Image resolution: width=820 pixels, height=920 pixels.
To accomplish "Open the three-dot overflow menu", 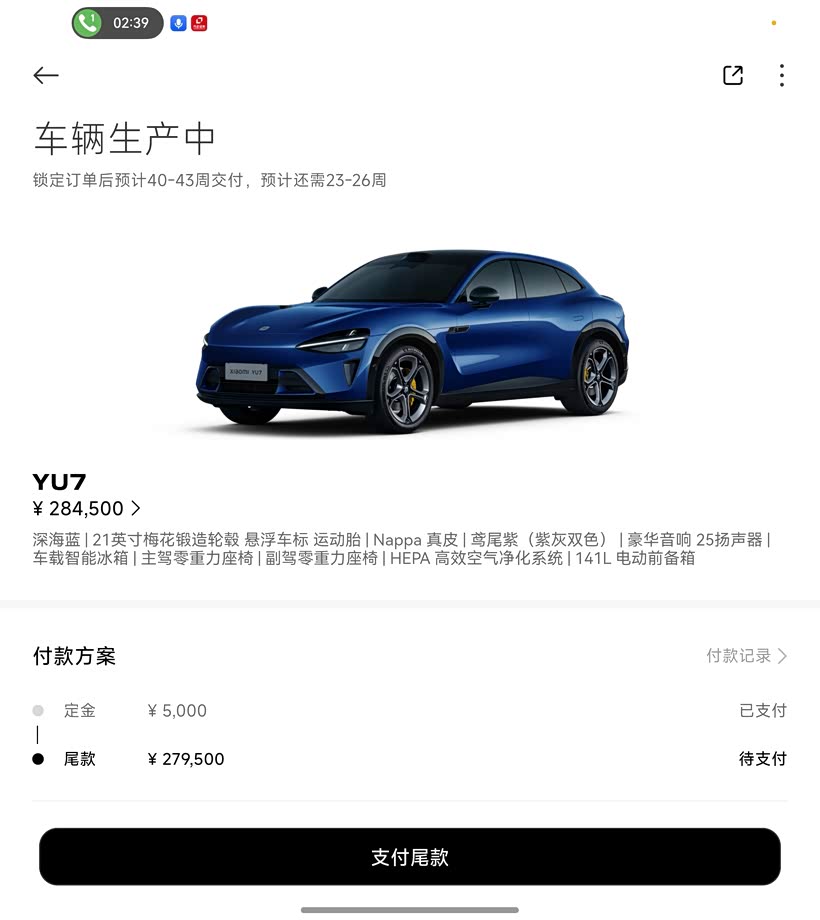I will (782, 76).
